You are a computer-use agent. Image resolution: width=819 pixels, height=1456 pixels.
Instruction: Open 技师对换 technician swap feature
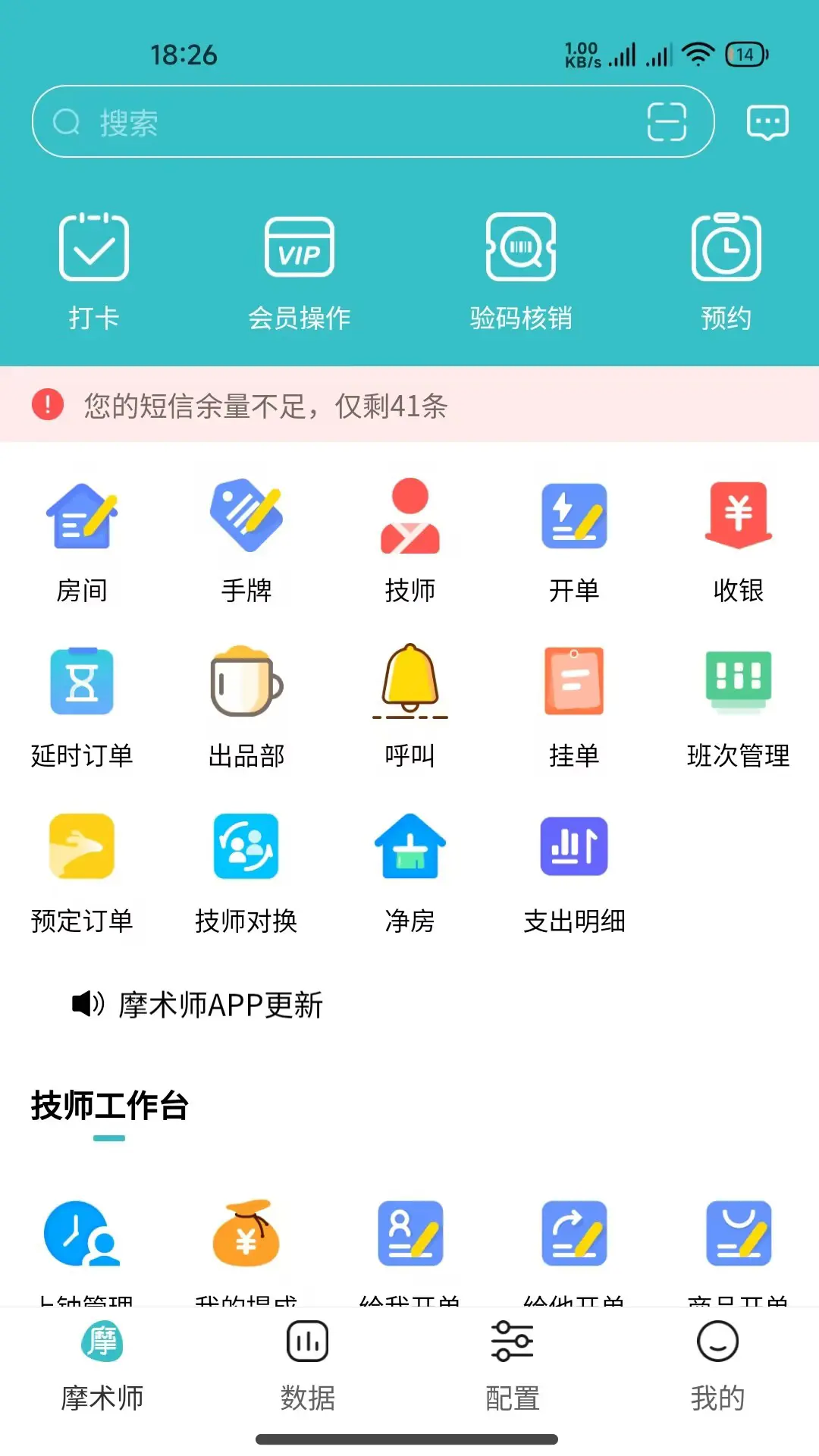(x=246, y=871)
